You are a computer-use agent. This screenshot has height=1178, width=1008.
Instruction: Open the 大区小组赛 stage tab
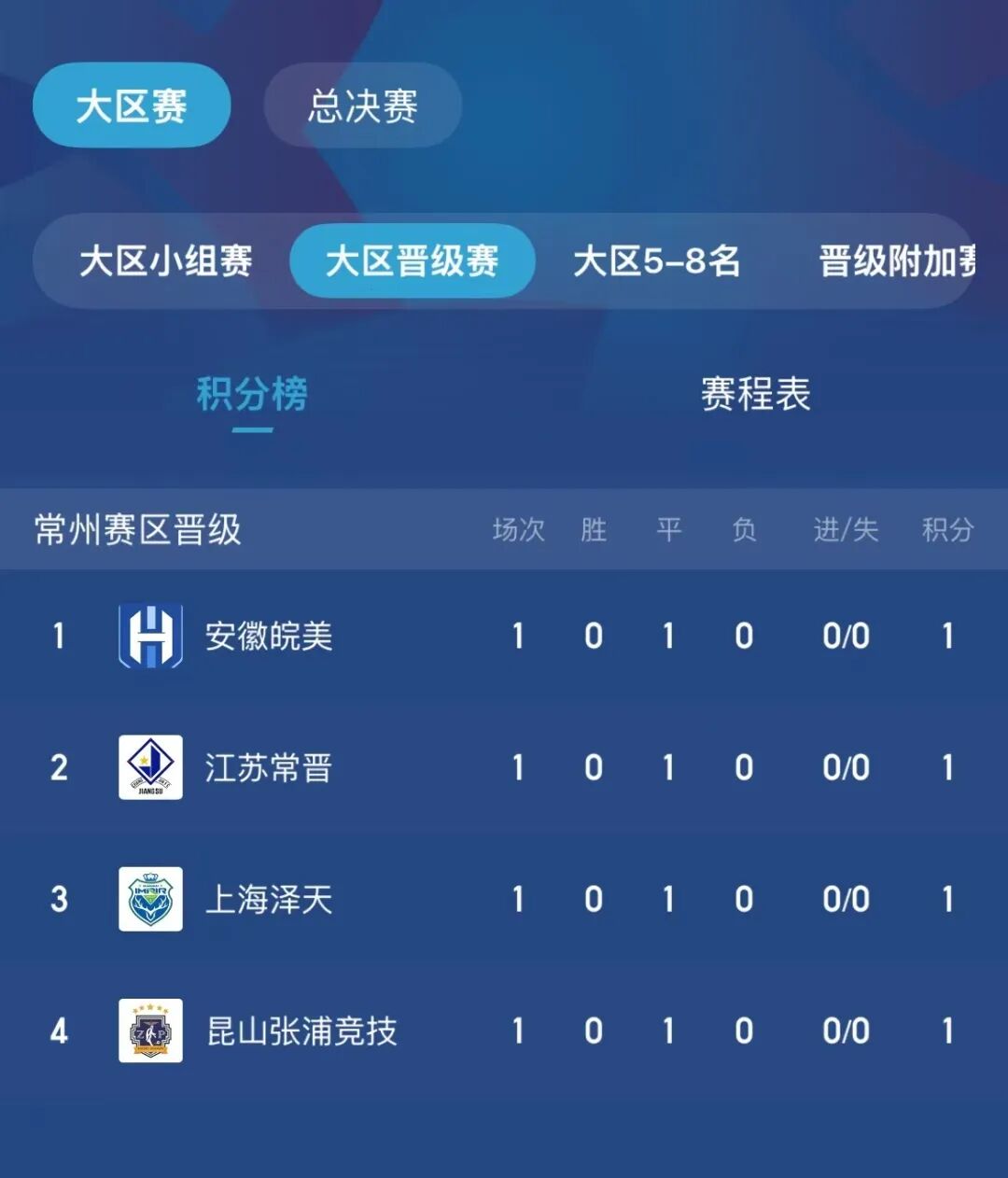pos(165,261)
